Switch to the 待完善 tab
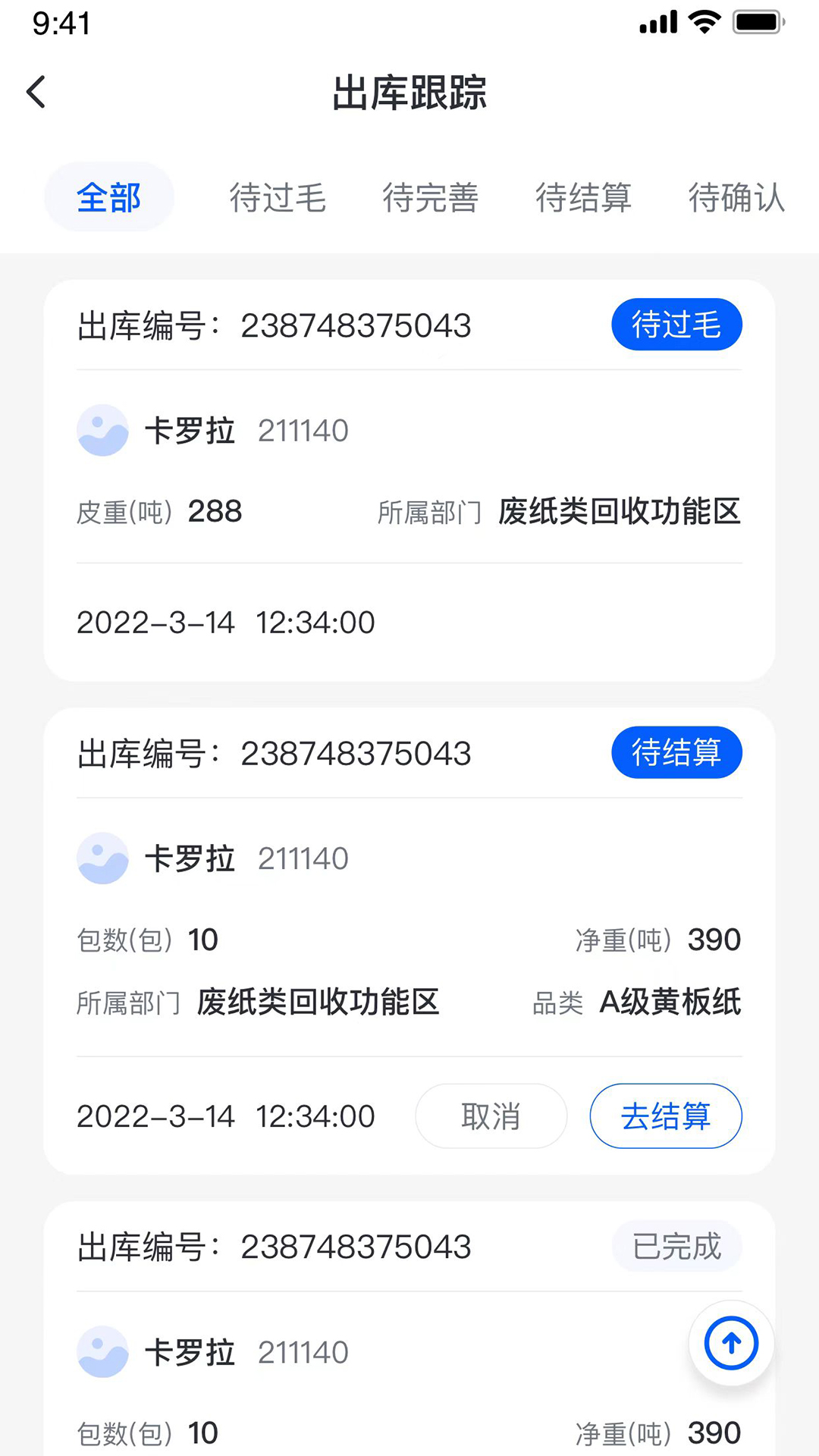Screen dimensions: 819x1456 point(430,198)
